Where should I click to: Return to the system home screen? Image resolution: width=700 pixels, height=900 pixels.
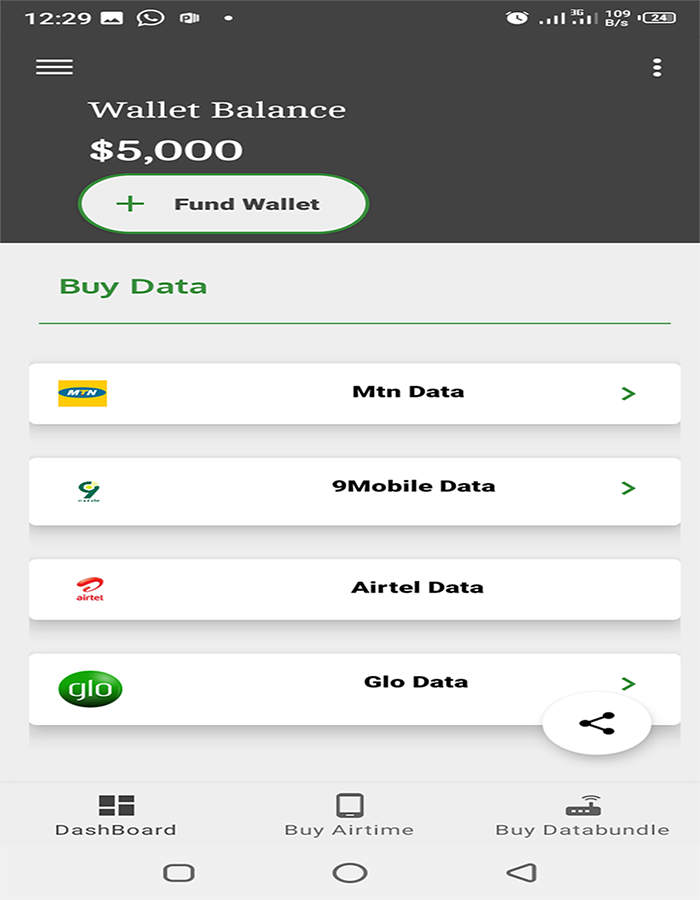tap(349, 872)
